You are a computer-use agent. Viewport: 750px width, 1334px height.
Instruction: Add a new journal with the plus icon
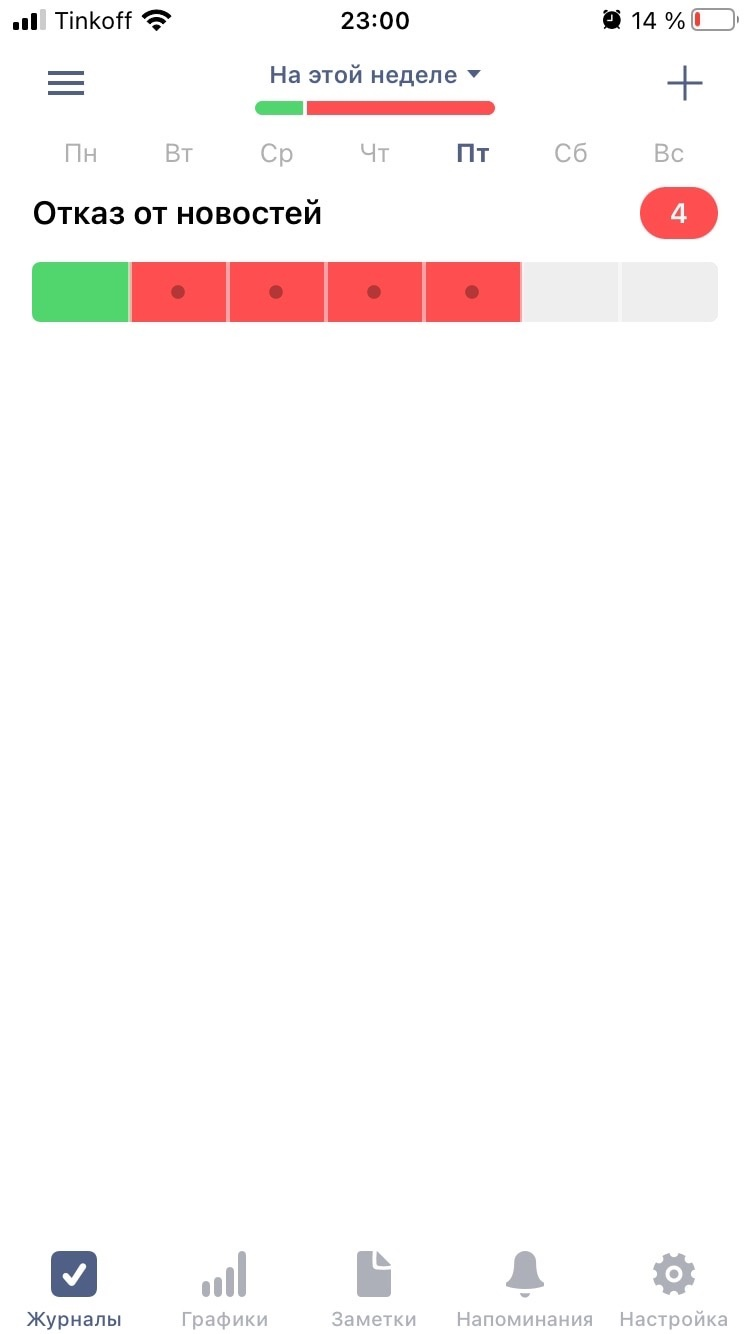pyautogui.click(x=685, y=83)
